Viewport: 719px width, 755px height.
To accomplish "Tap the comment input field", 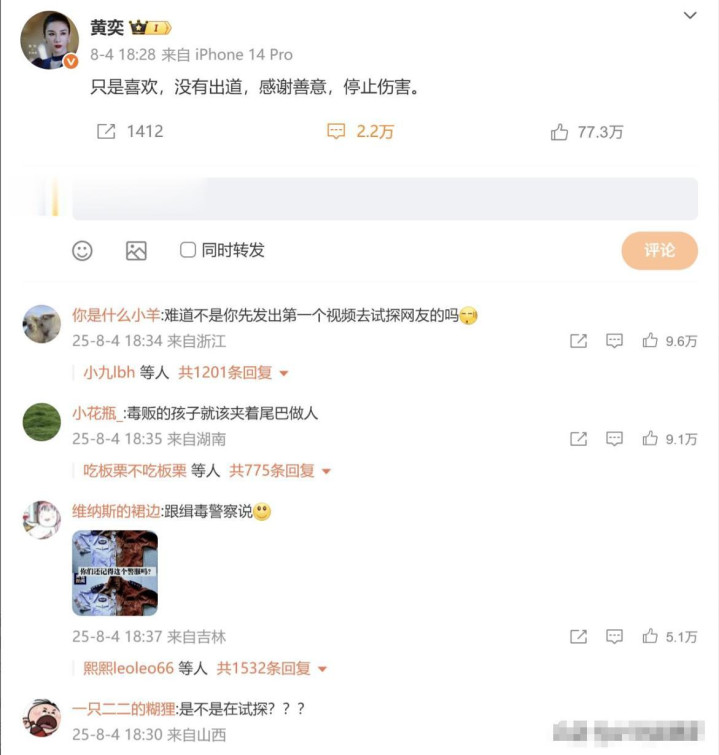I will coord(384,198).
